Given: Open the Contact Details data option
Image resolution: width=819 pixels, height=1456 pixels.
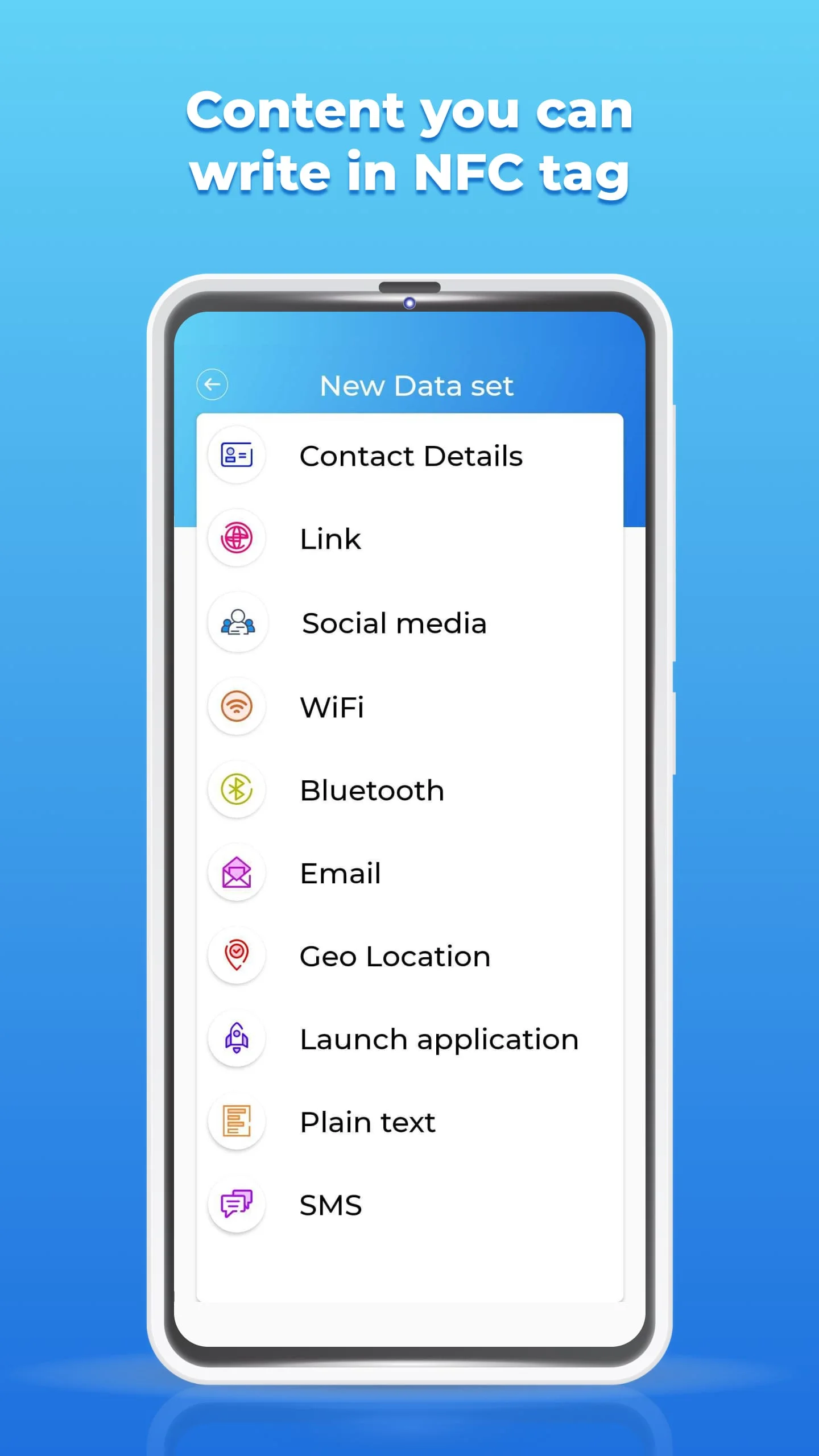Looking at the screenshot, I should (411, 455).
